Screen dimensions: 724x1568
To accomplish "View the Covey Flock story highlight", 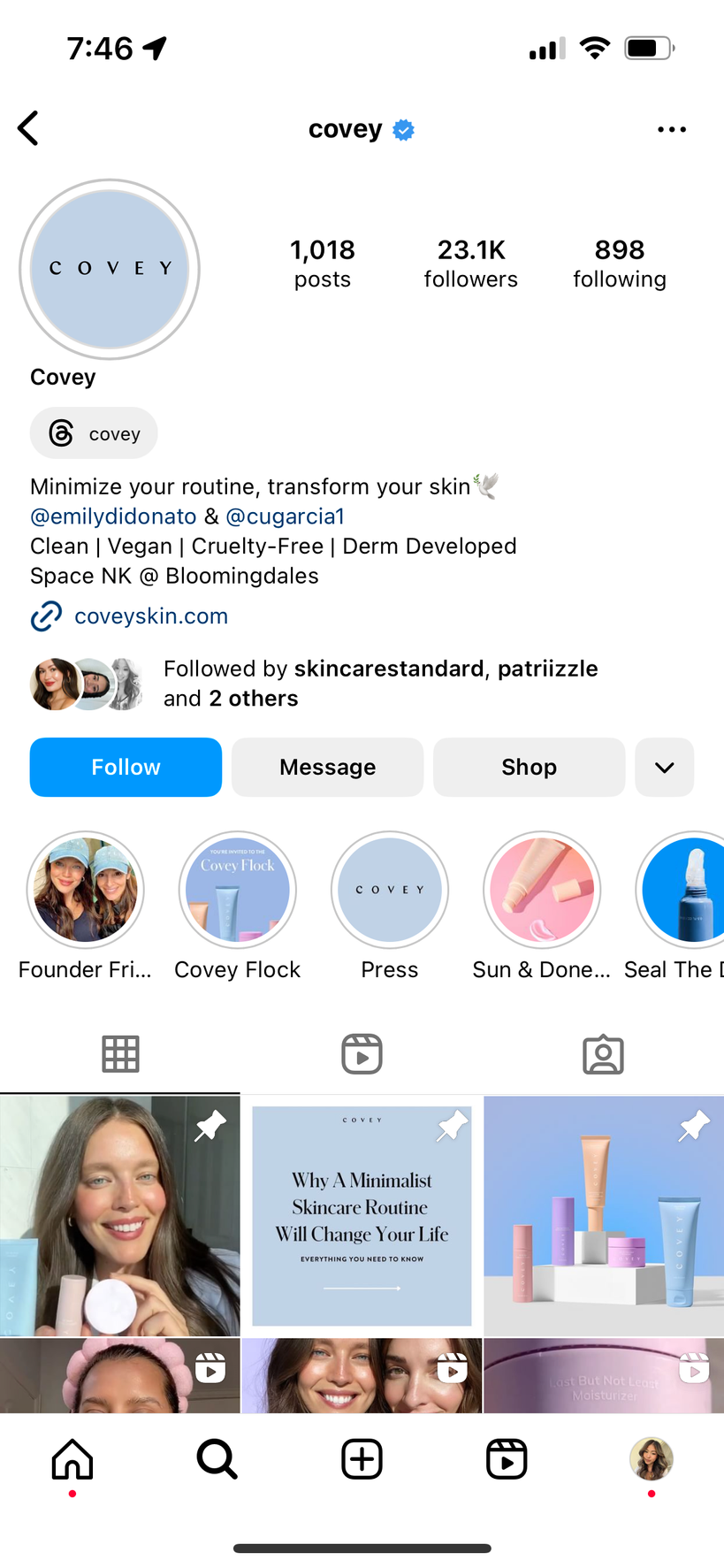I will (x=237, y=890).
